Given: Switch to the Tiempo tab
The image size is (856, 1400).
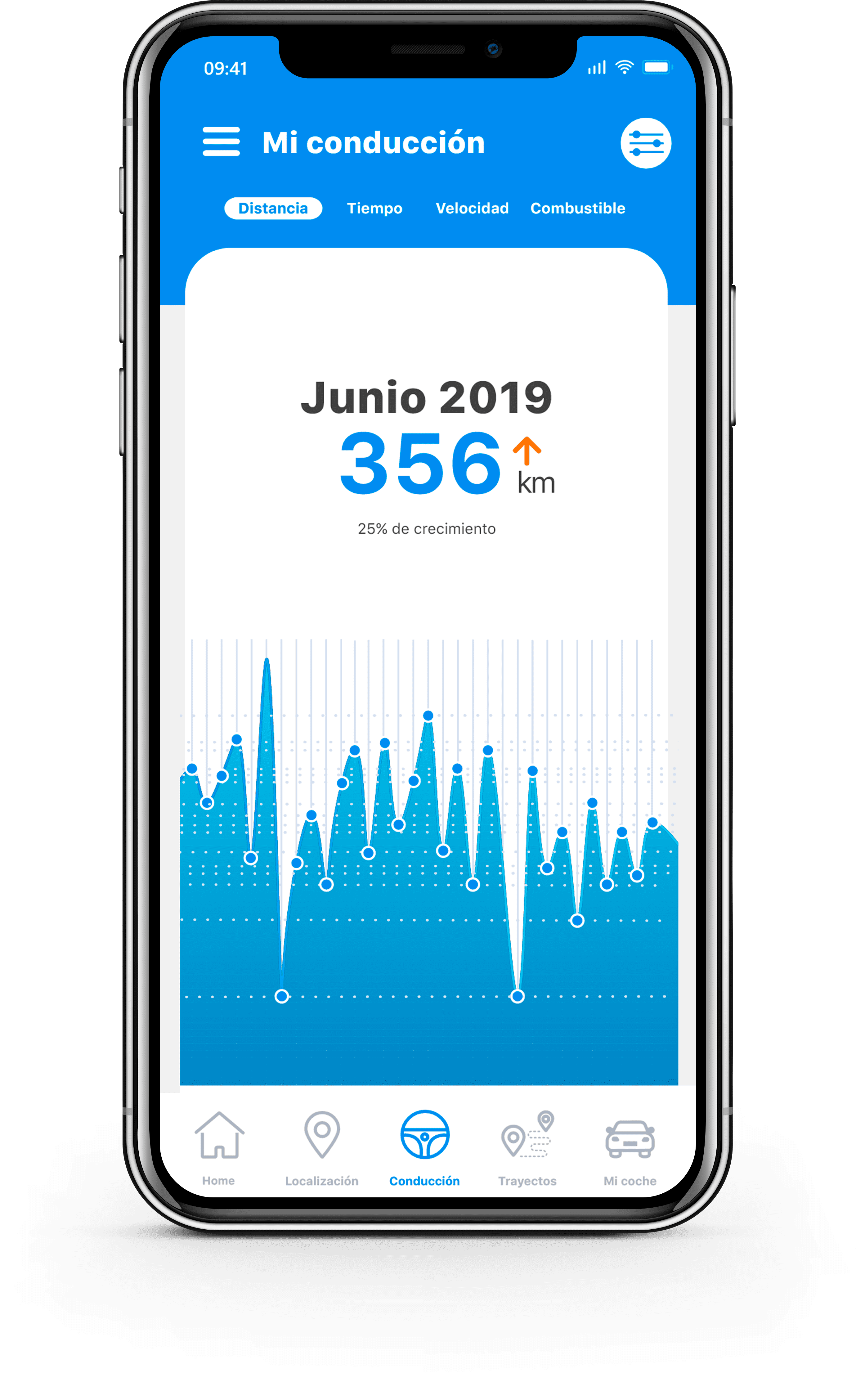Looking at the screenshot, I should [375, 209].
